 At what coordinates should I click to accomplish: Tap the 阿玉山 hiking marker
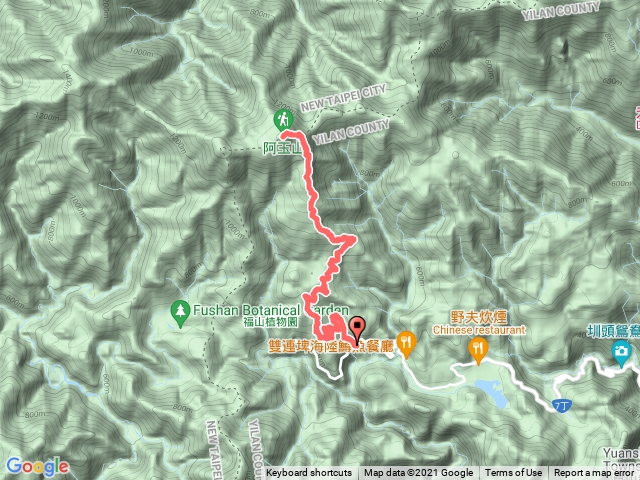click(283, 119)
